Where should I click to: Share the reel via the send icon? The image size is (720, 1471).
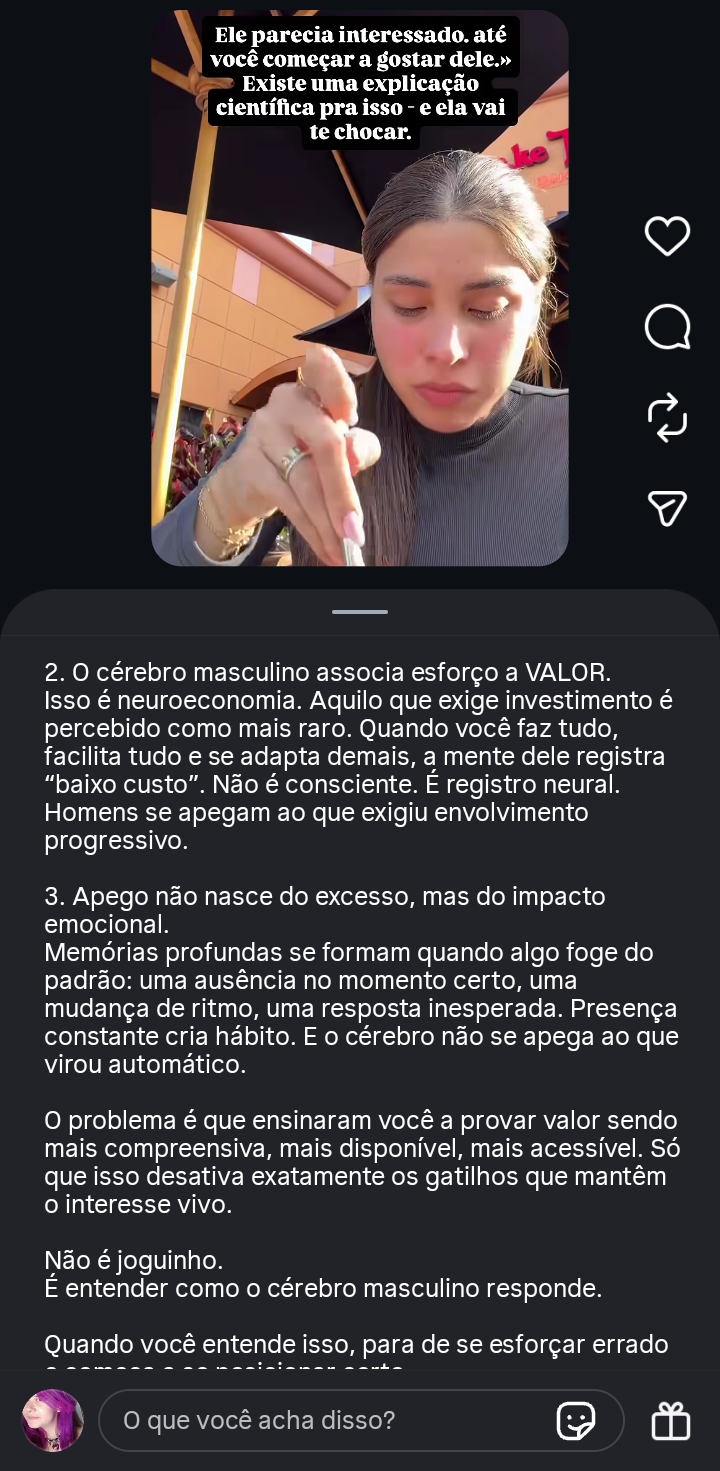[x=667, y=508]
